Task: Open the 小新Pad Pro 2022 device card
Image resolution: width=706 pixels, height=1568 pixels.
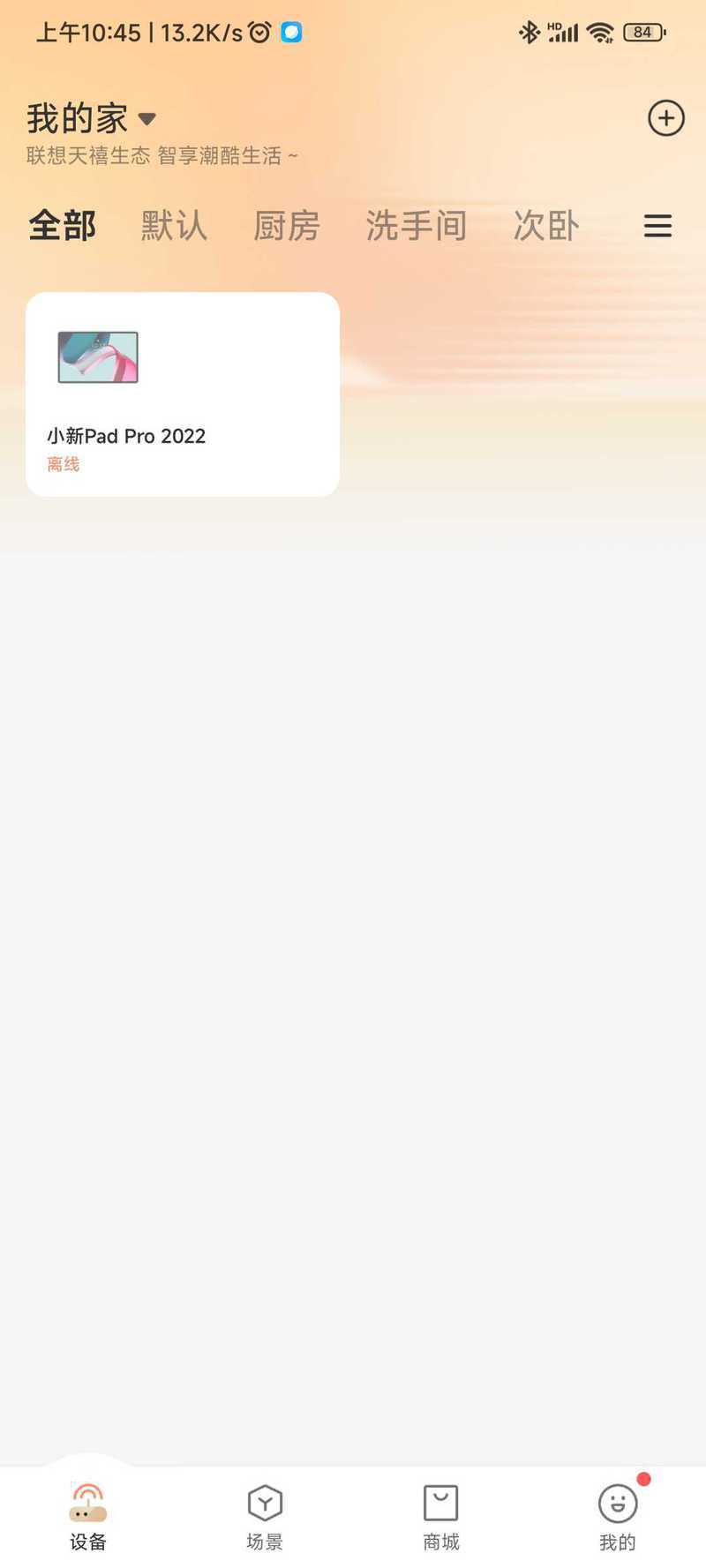Action: 183,394
